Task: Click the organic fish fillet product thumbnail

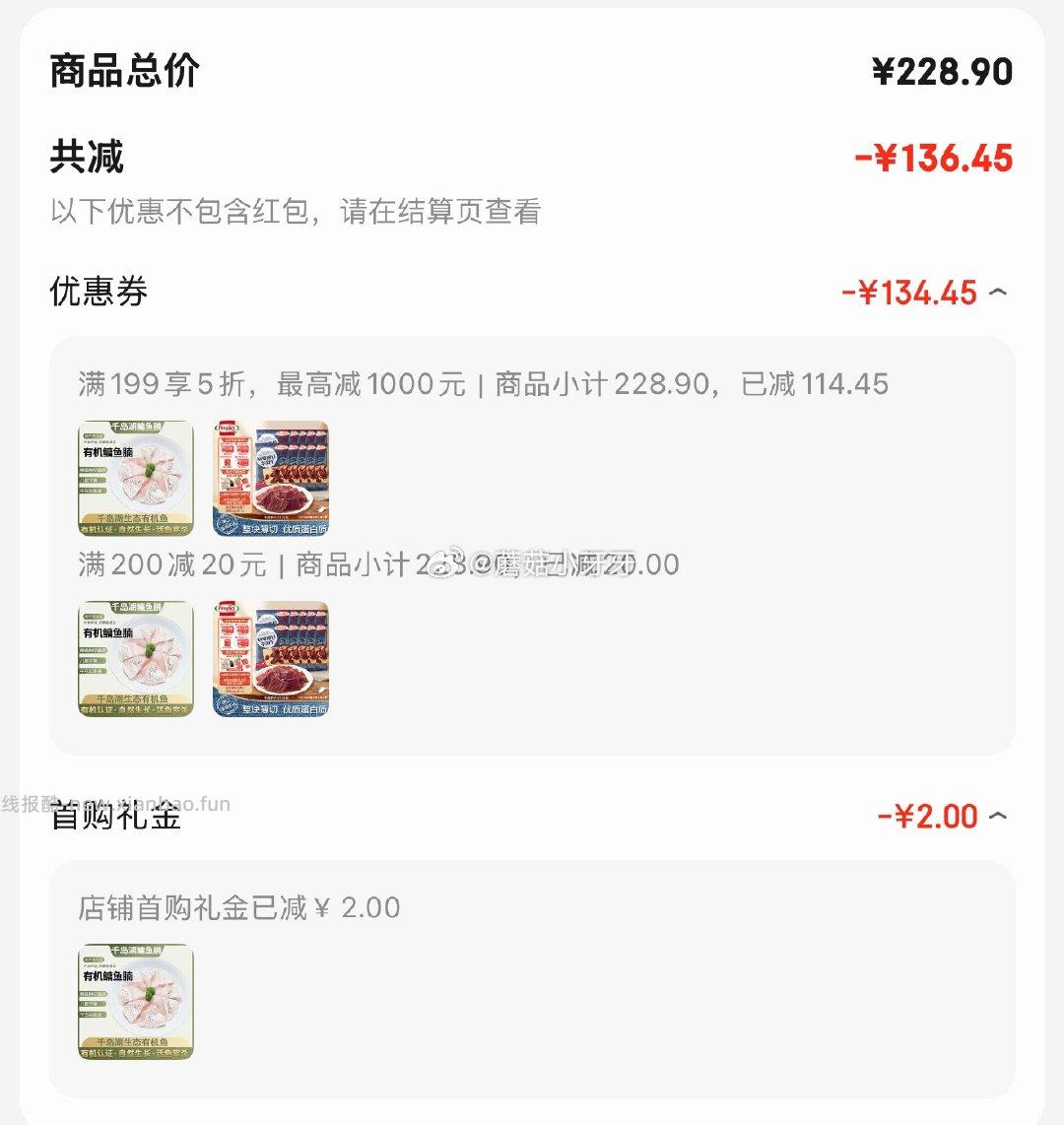Action: coord(135,478)
